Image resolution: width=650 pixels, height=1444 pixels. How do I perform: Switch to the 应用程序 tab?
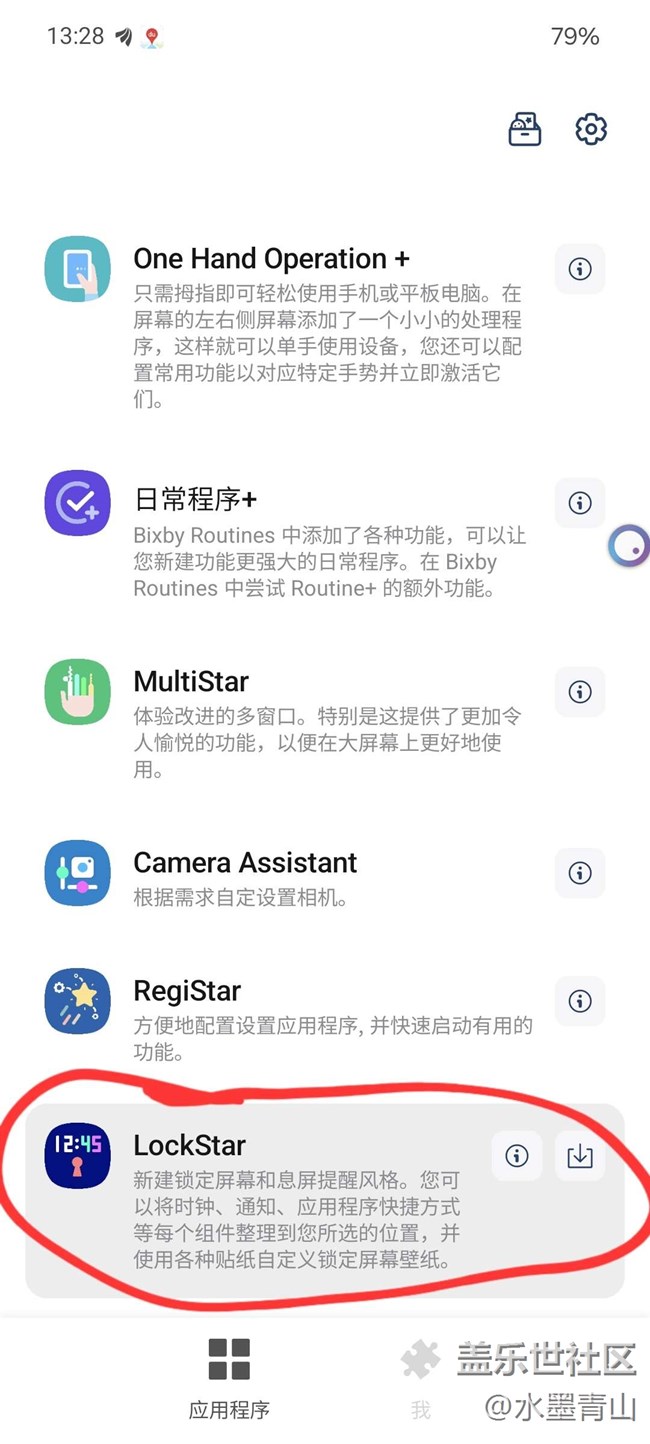(x=229, y=1380)
